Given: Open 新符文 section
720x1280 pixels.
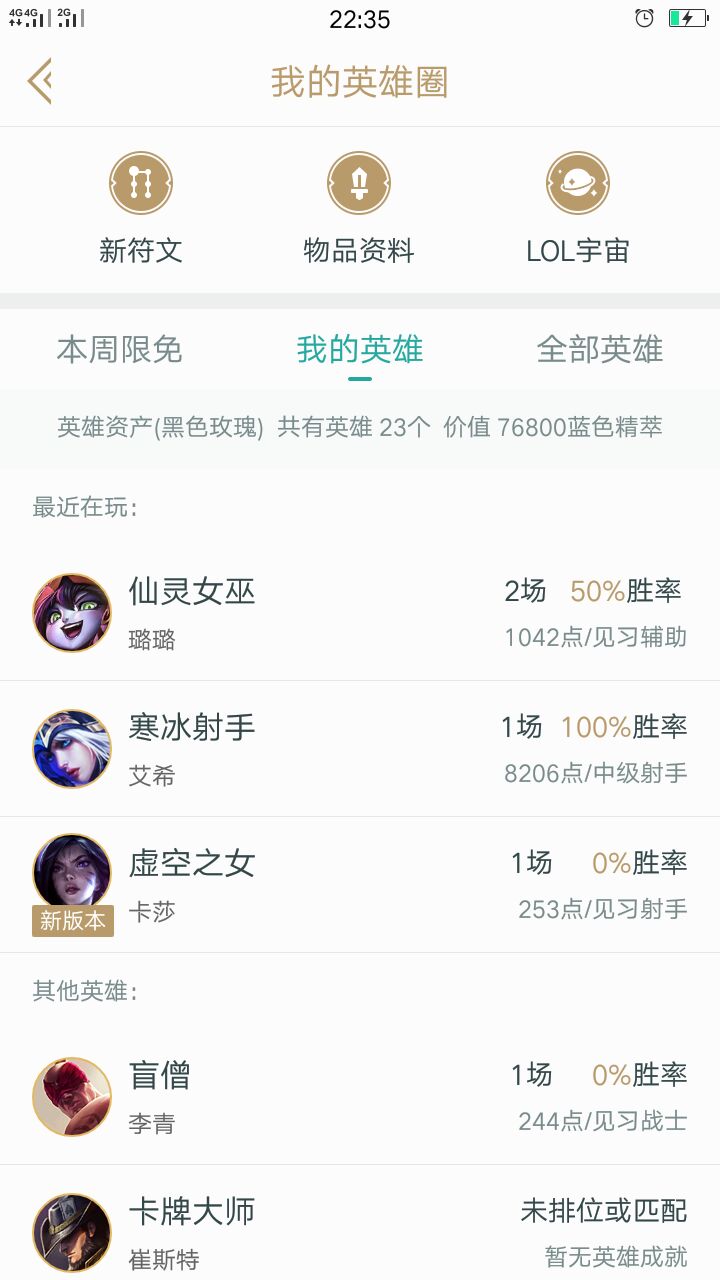Looking at the screenshot, I should (x=141, y=208).
